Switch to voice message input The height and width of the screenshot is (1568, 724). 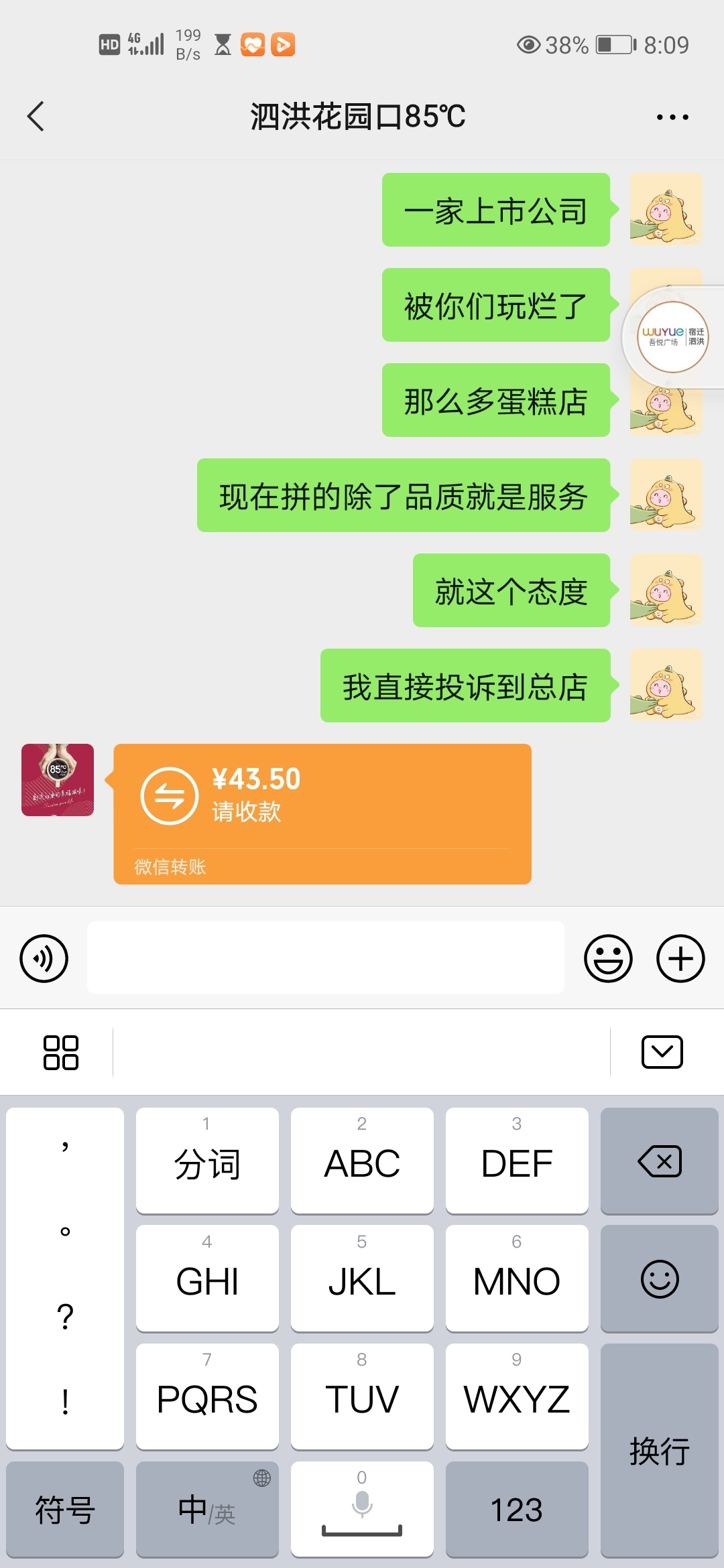[x=44, y=958]
